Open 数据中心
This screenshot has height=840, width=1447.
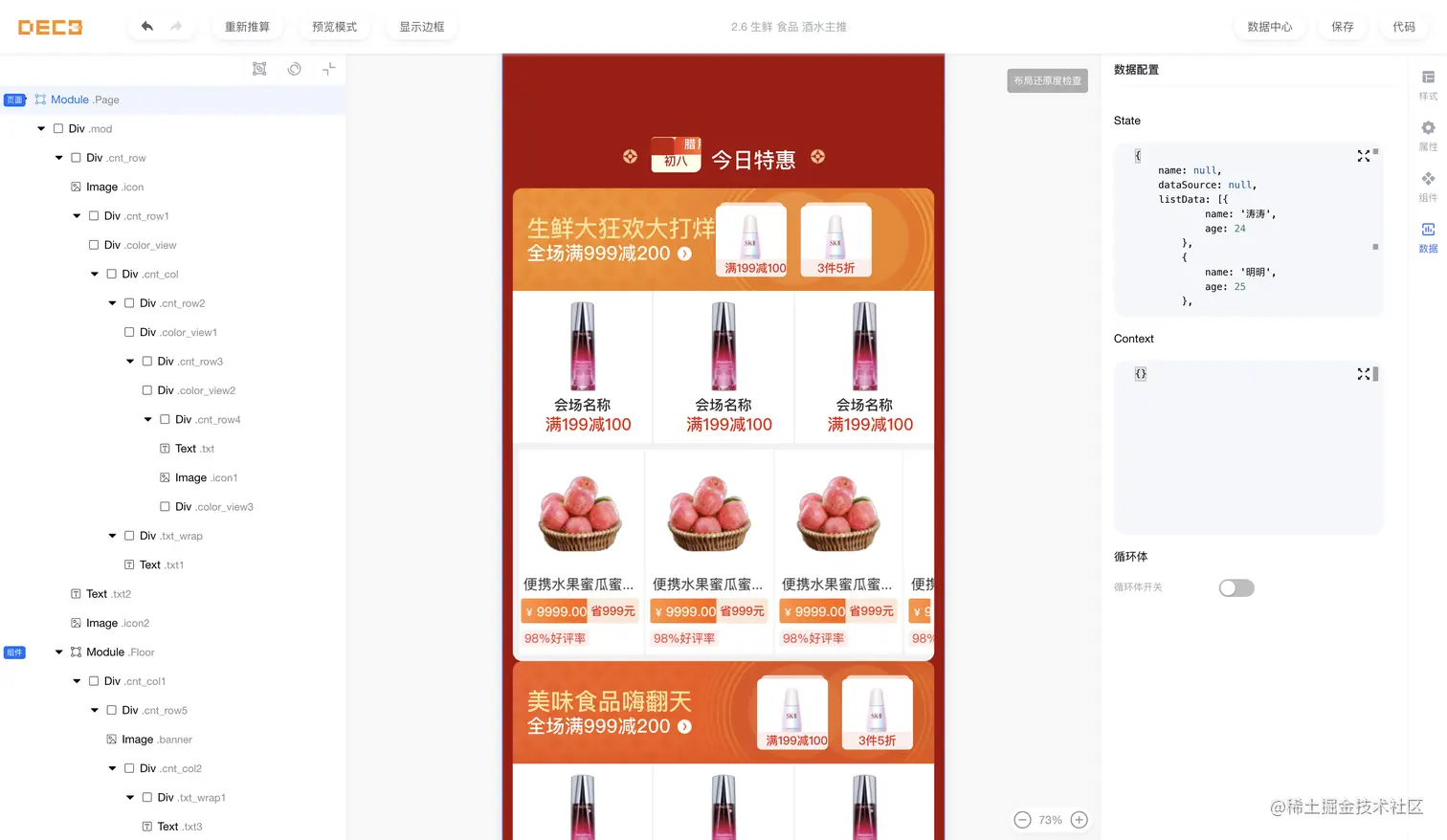pos(1269,27)
